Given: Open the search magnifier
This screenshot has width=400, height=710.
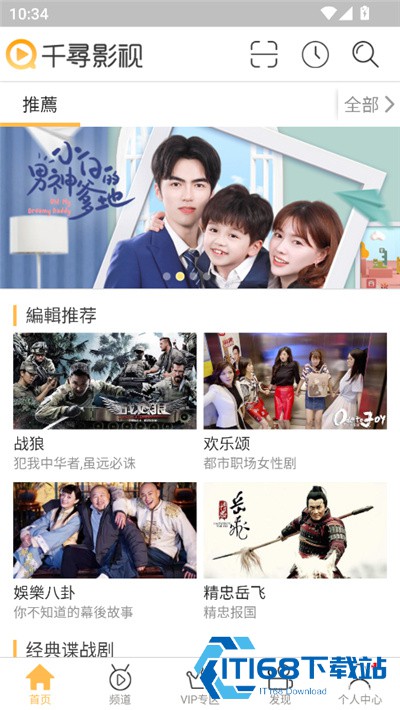Looking at the screenshot, I should pyautogui.click(x=365, y=54).
